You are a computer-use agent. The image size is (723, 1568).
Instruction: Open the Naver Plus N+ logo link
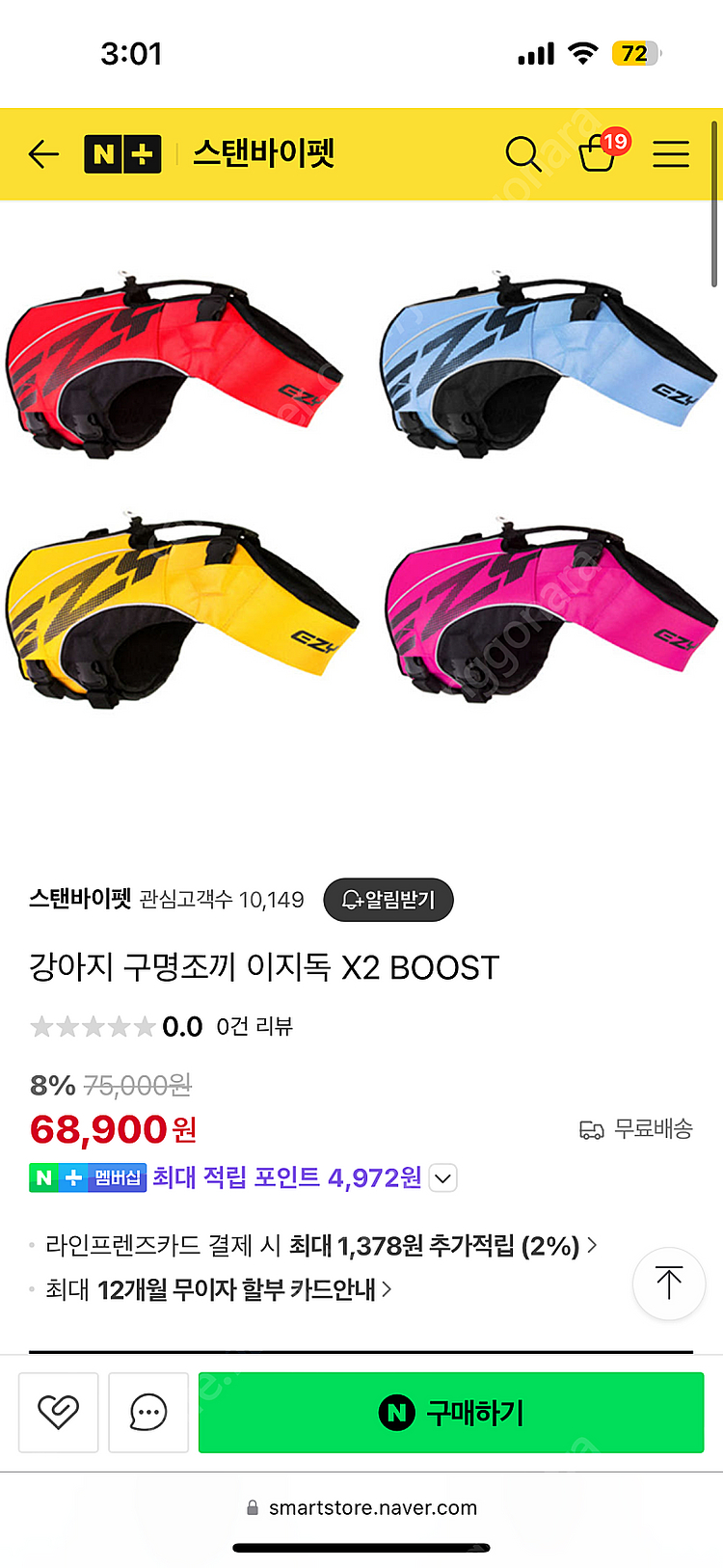coord(122,154)
